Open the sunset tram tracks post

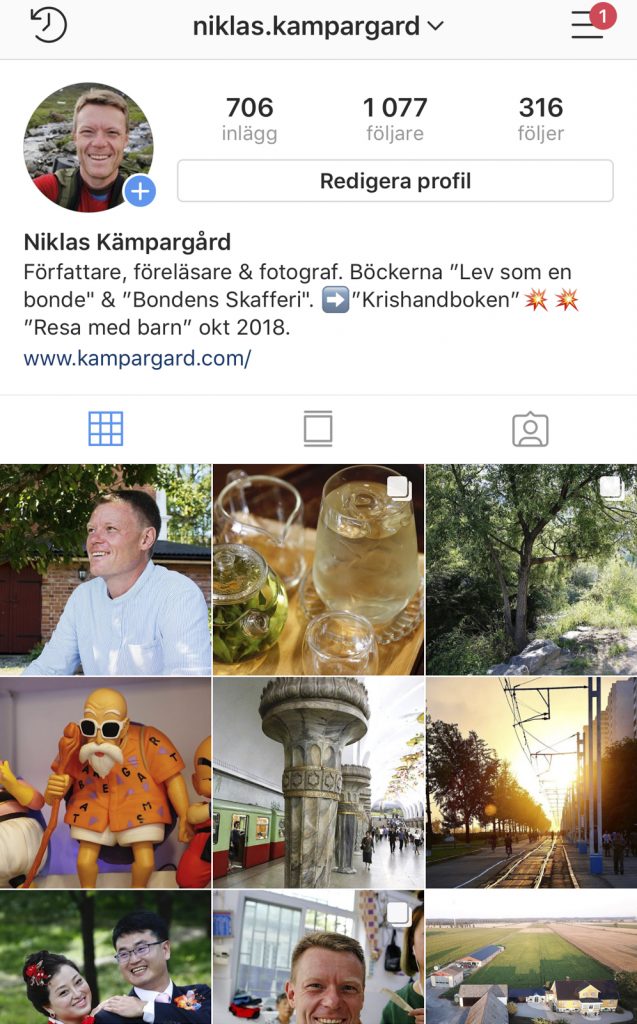531,782
